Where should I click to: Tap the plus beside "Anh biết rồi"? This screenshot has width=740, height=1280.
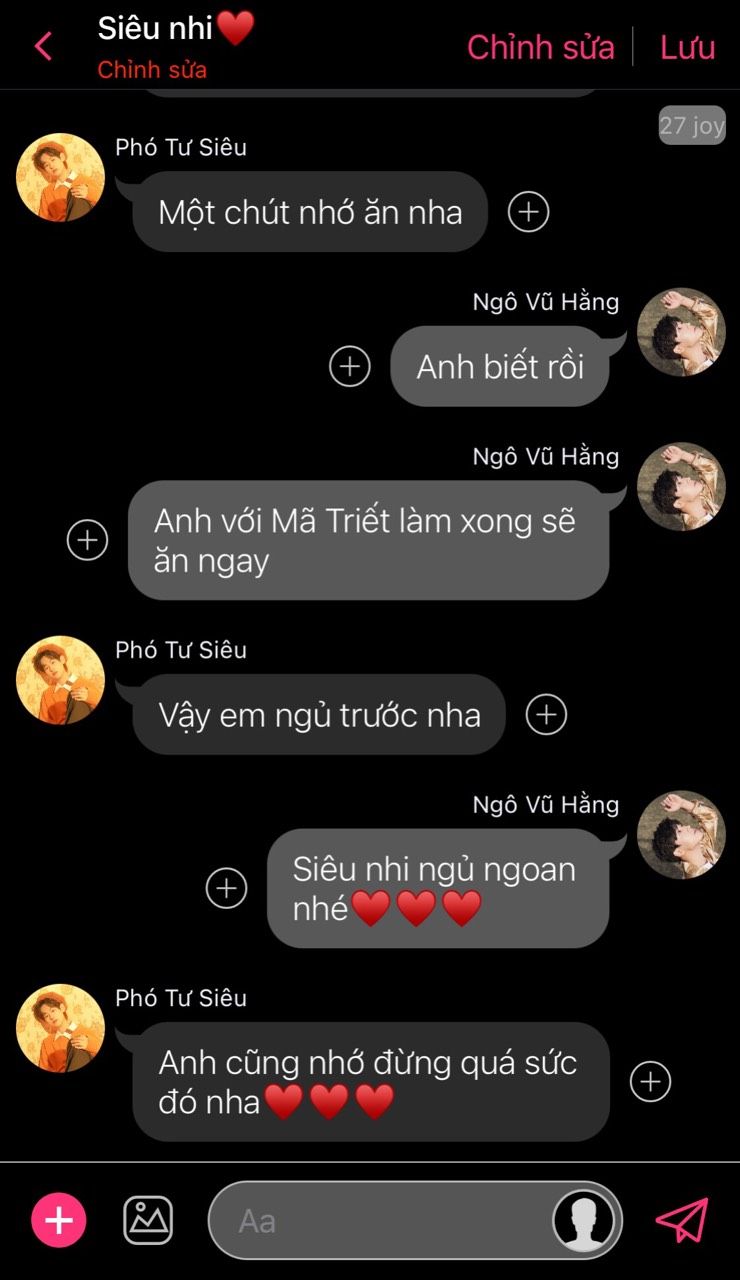tap(350, 367)
